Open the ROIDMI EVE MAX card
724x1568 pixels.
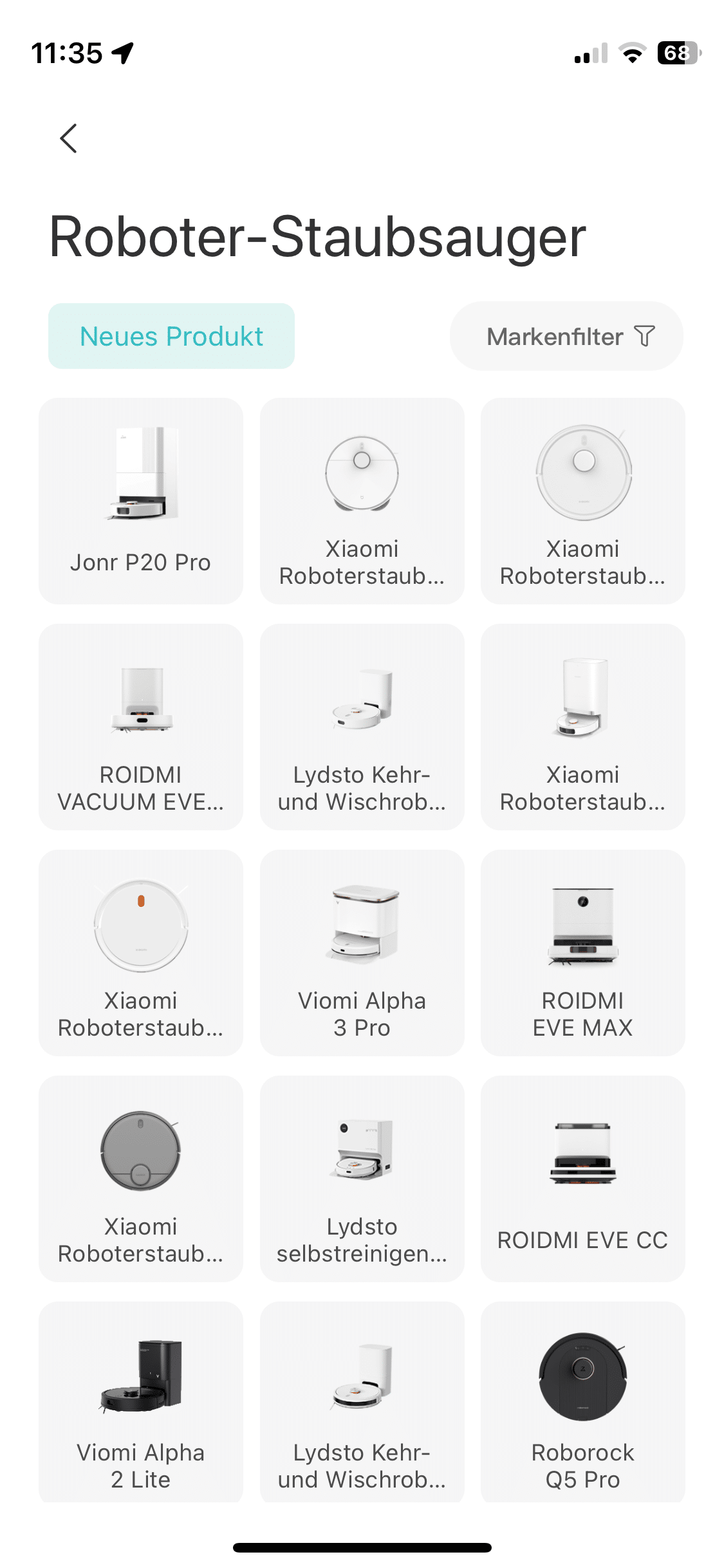[582, 953]
